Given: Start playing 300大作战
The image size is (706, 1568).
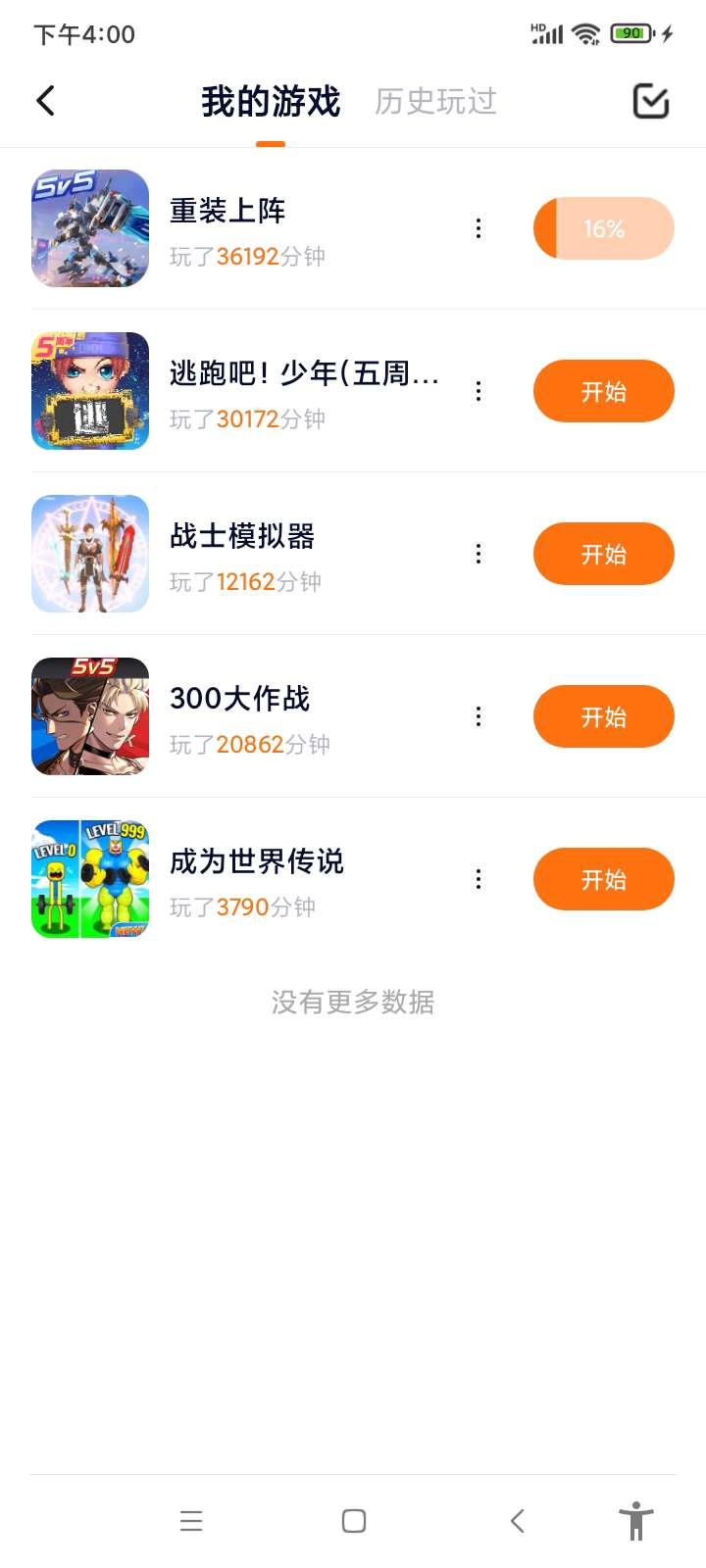Looking at the screenshot, I should (x=604, y=716).
